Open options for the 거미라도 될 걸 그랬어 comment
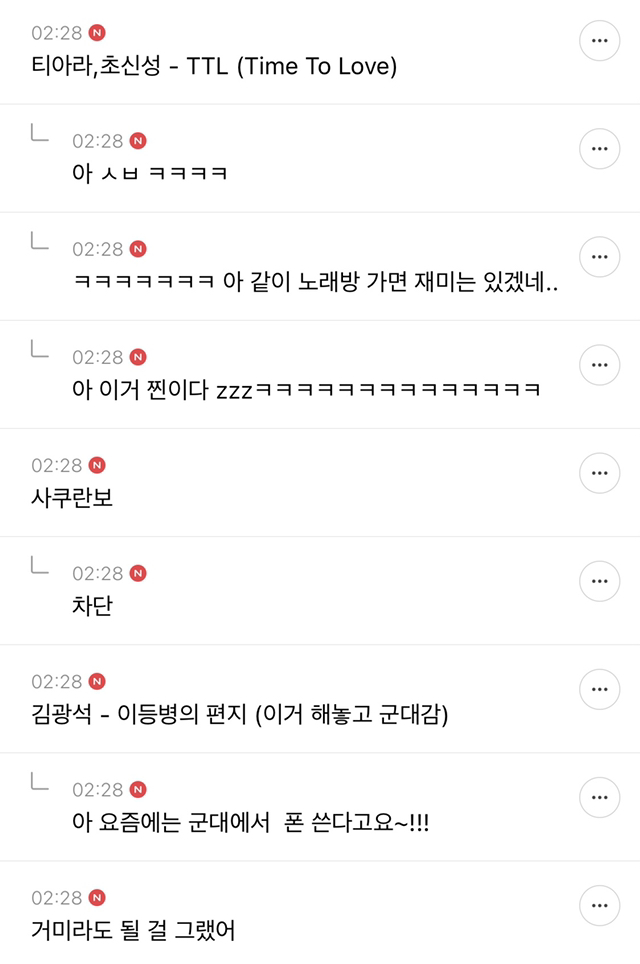Screen dimensions: 640x964 (x=599, y=905)
